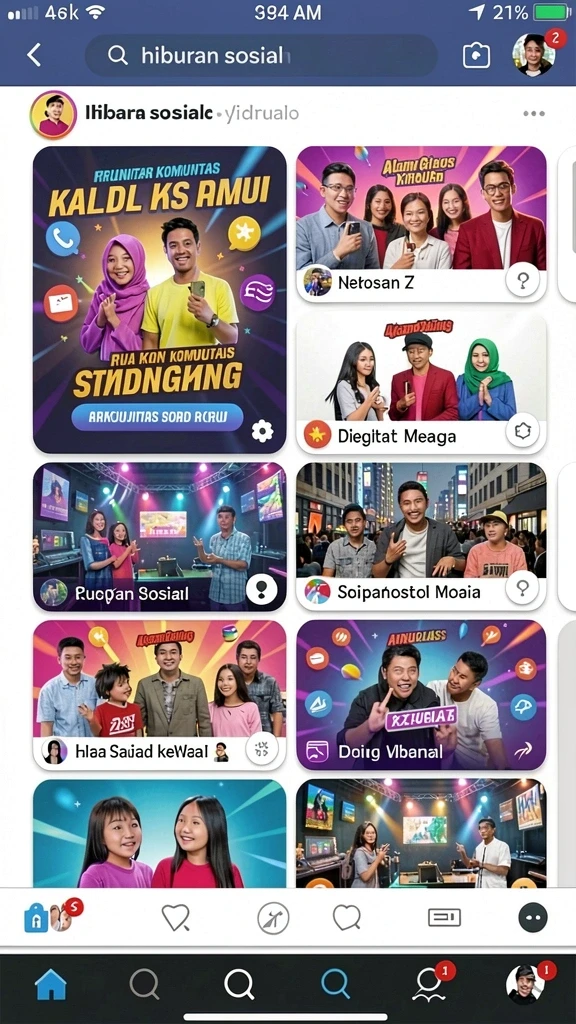Open the Soipanostol Moaia card
Viewport: 576px width, 1024px height.
[421, 537]
